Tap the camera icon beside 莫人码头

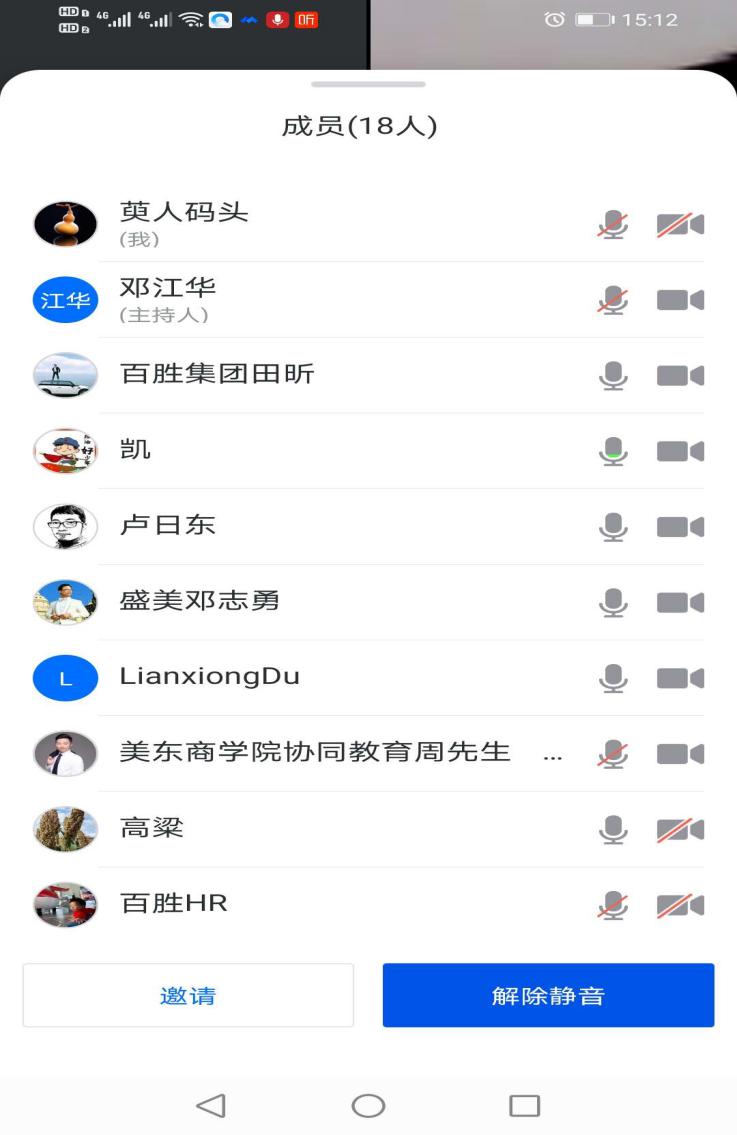pos(680,225)
